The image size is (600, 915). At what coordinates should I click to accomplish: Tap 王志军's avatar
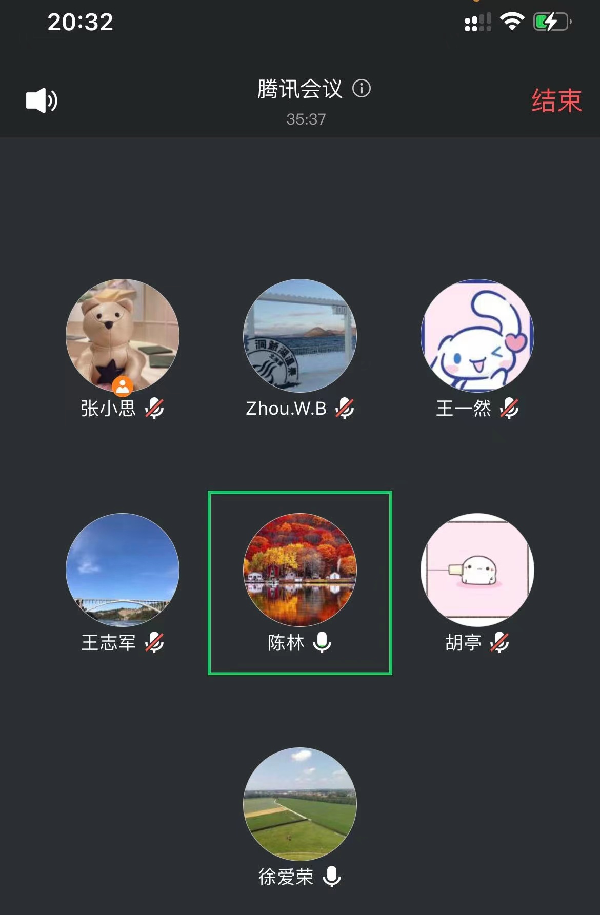pos(122,570)
